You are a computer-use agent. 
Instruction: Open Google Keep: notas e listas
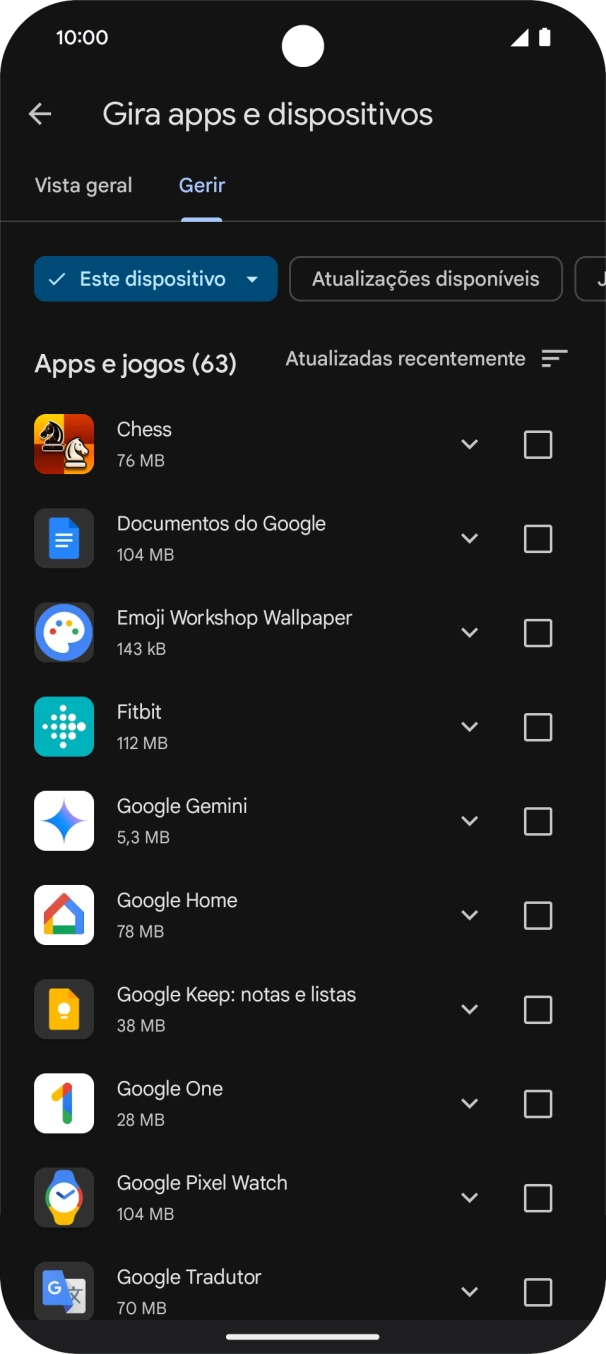(236, 1008)
